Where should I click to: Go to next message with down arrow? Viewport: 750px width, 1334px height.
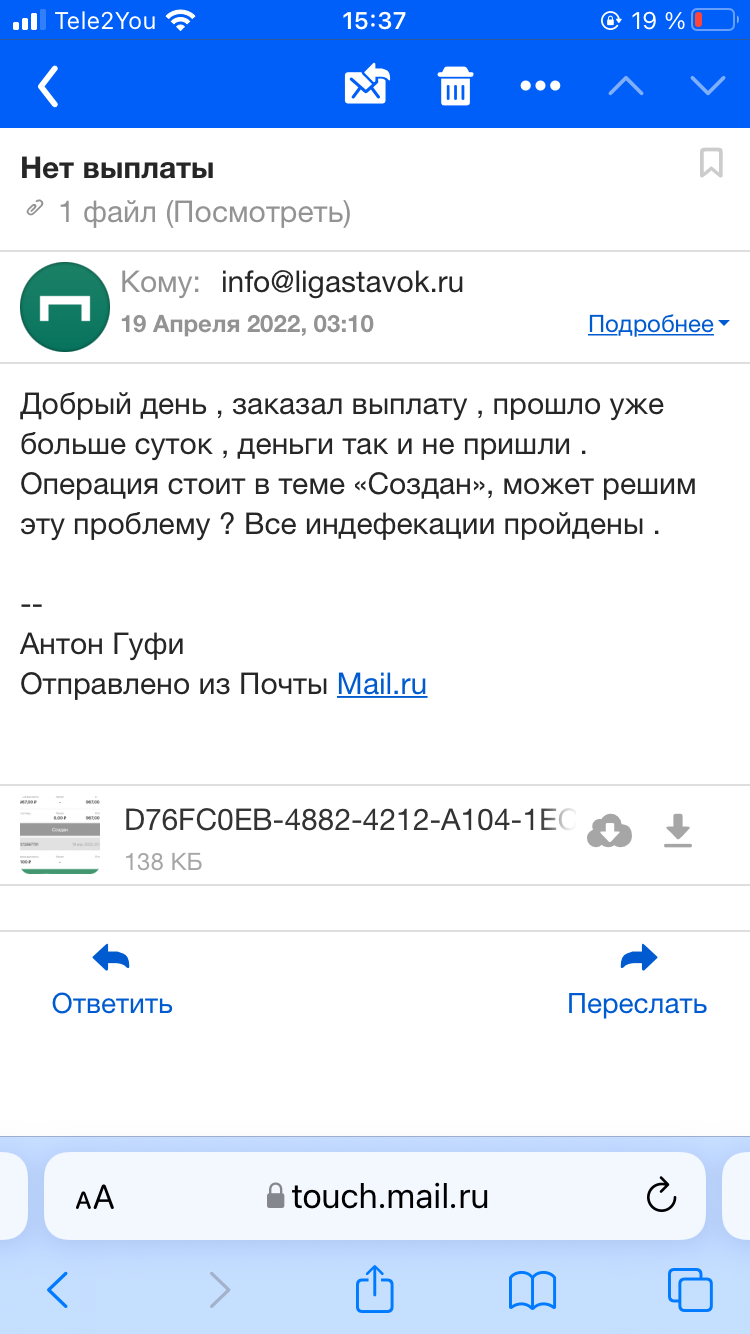tap(707, 86)
